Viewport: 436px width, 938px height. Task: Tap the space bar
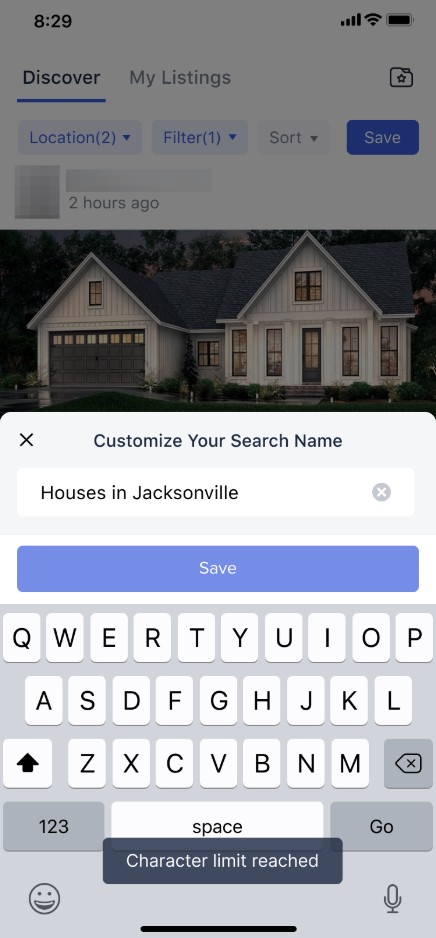pyautogui.click(x=217, y=826)
